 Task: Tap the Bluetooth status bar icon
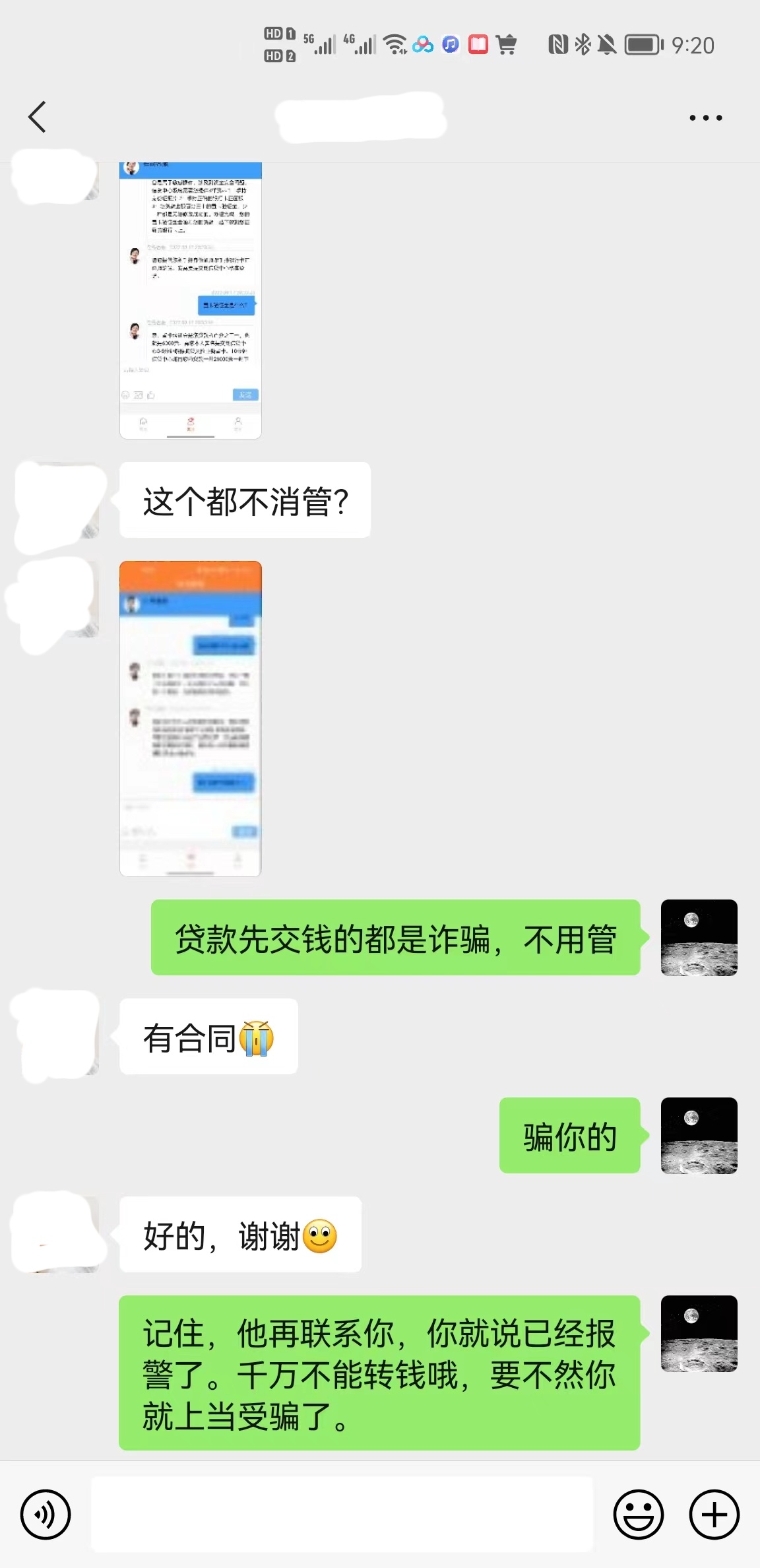coord(583,44)
